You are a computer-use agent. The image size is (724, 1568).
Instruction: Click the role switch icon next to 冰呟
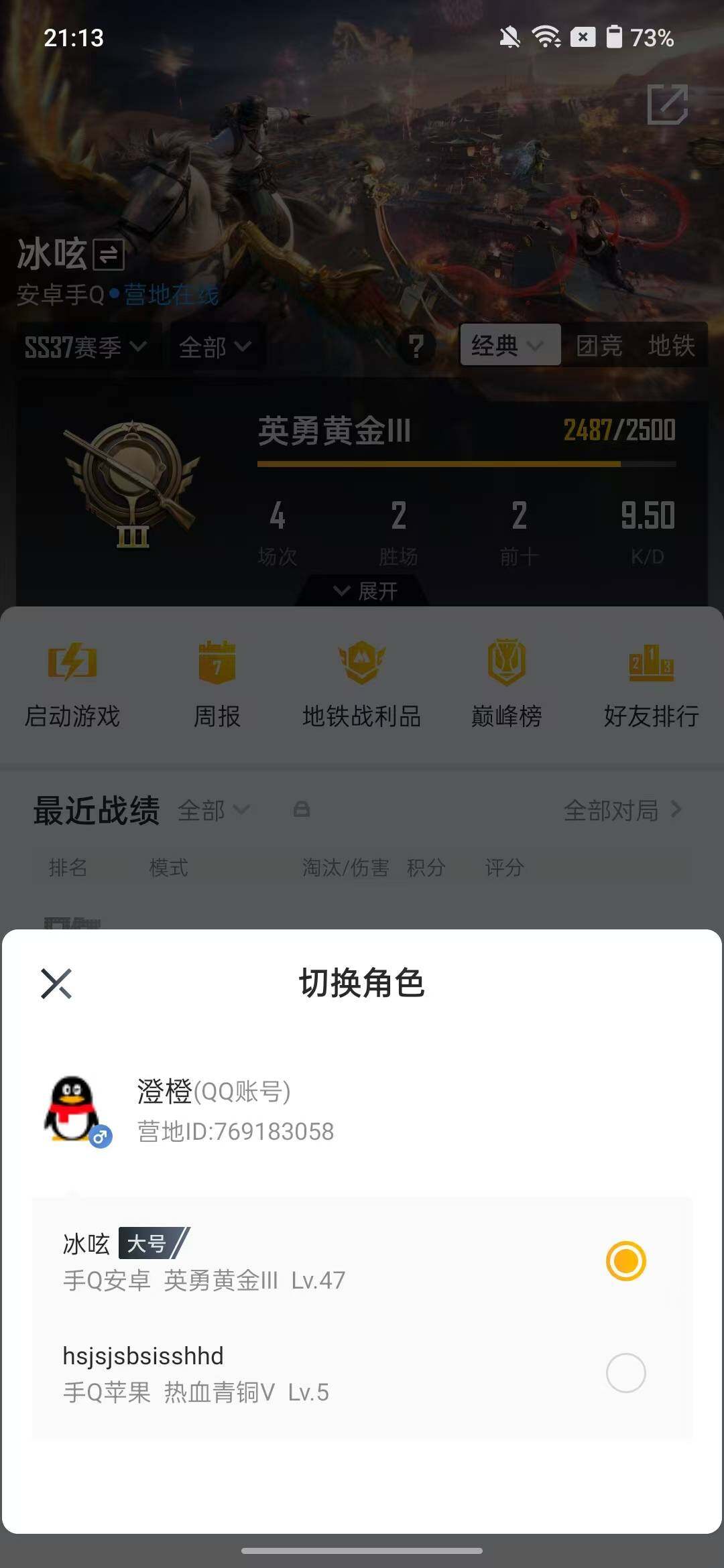coord(109,255)
